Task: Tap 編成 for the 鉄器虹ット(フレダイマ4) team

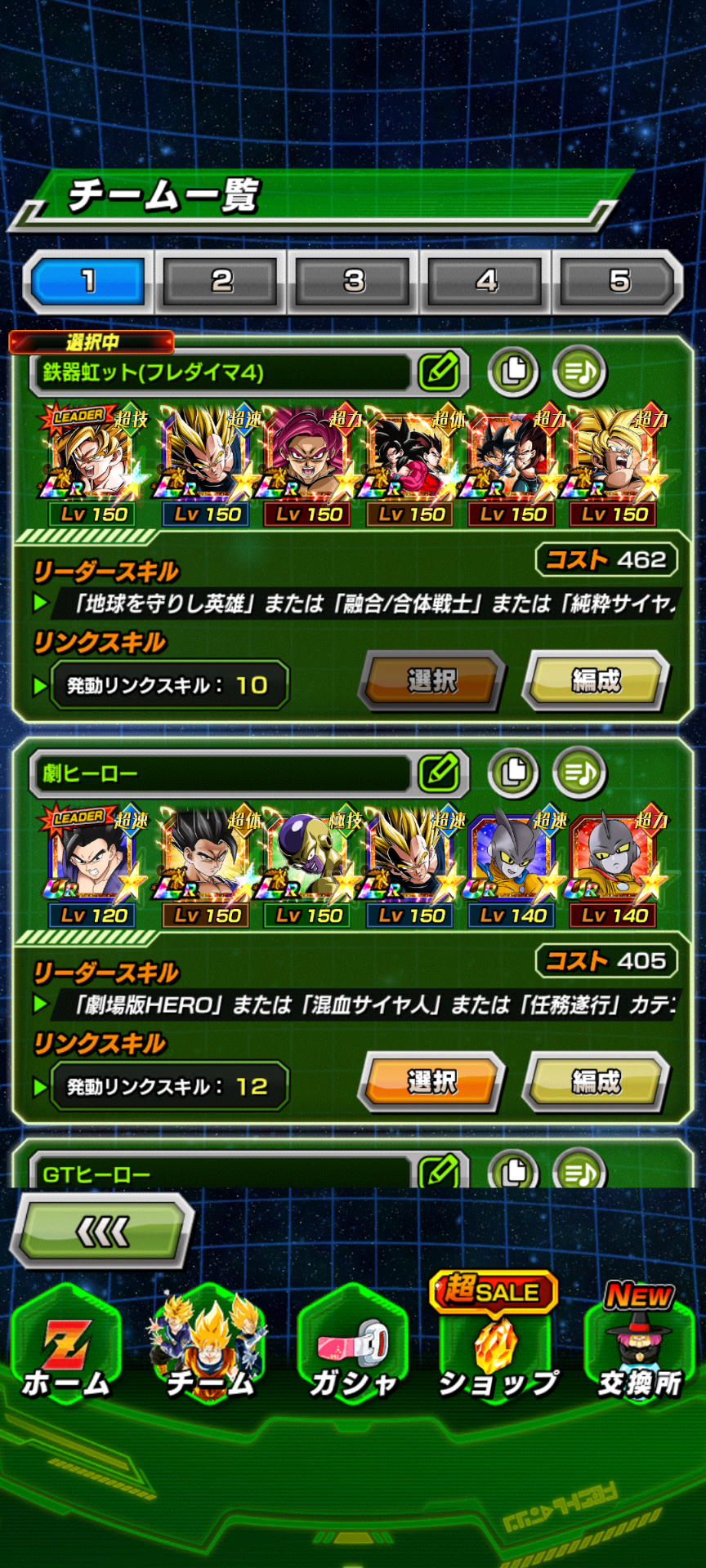Action: pyautogui.click(x=597, y=680)
